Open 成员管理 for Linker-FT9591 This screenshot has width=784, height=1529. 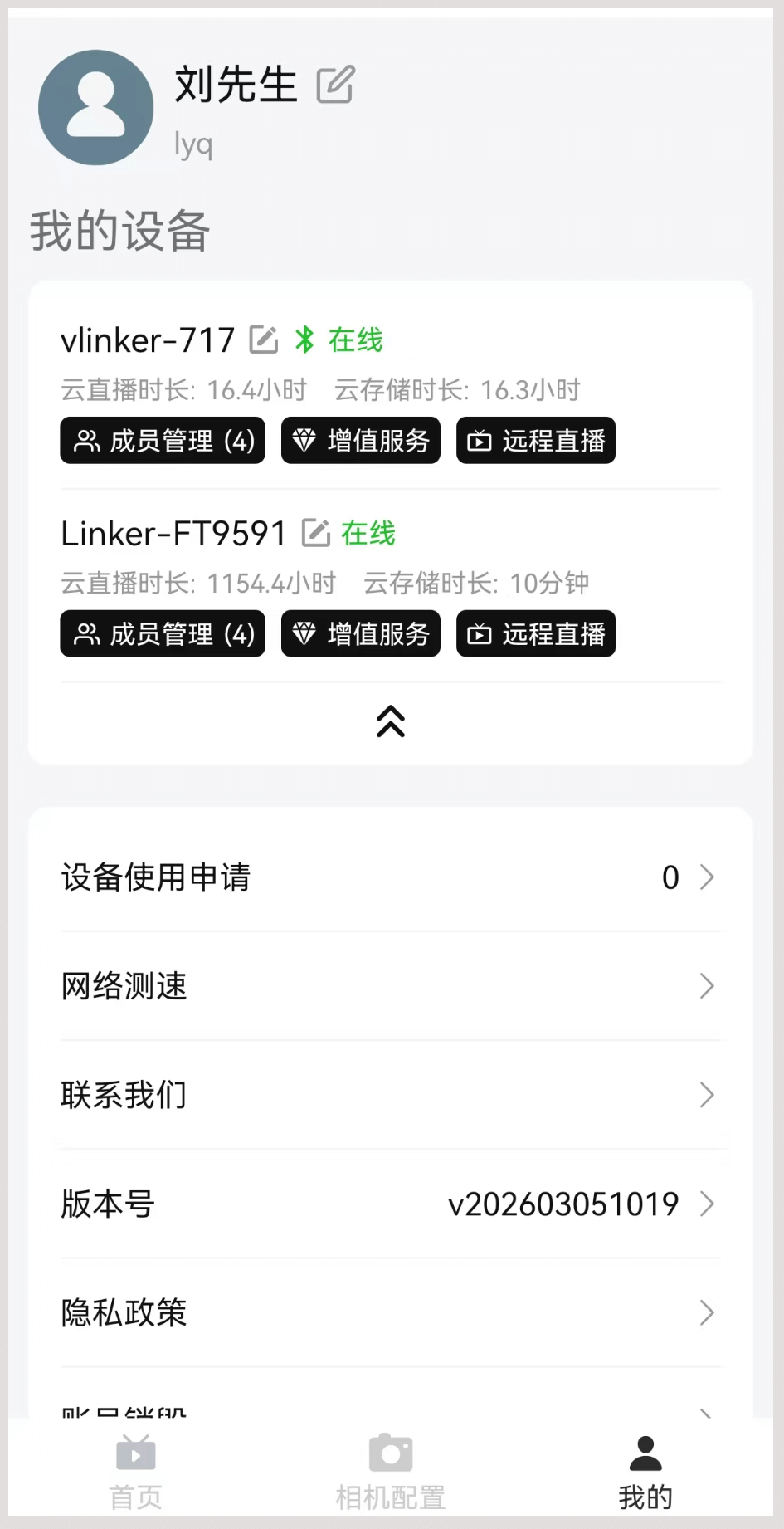pyautogui.click(x=162, y=633)
